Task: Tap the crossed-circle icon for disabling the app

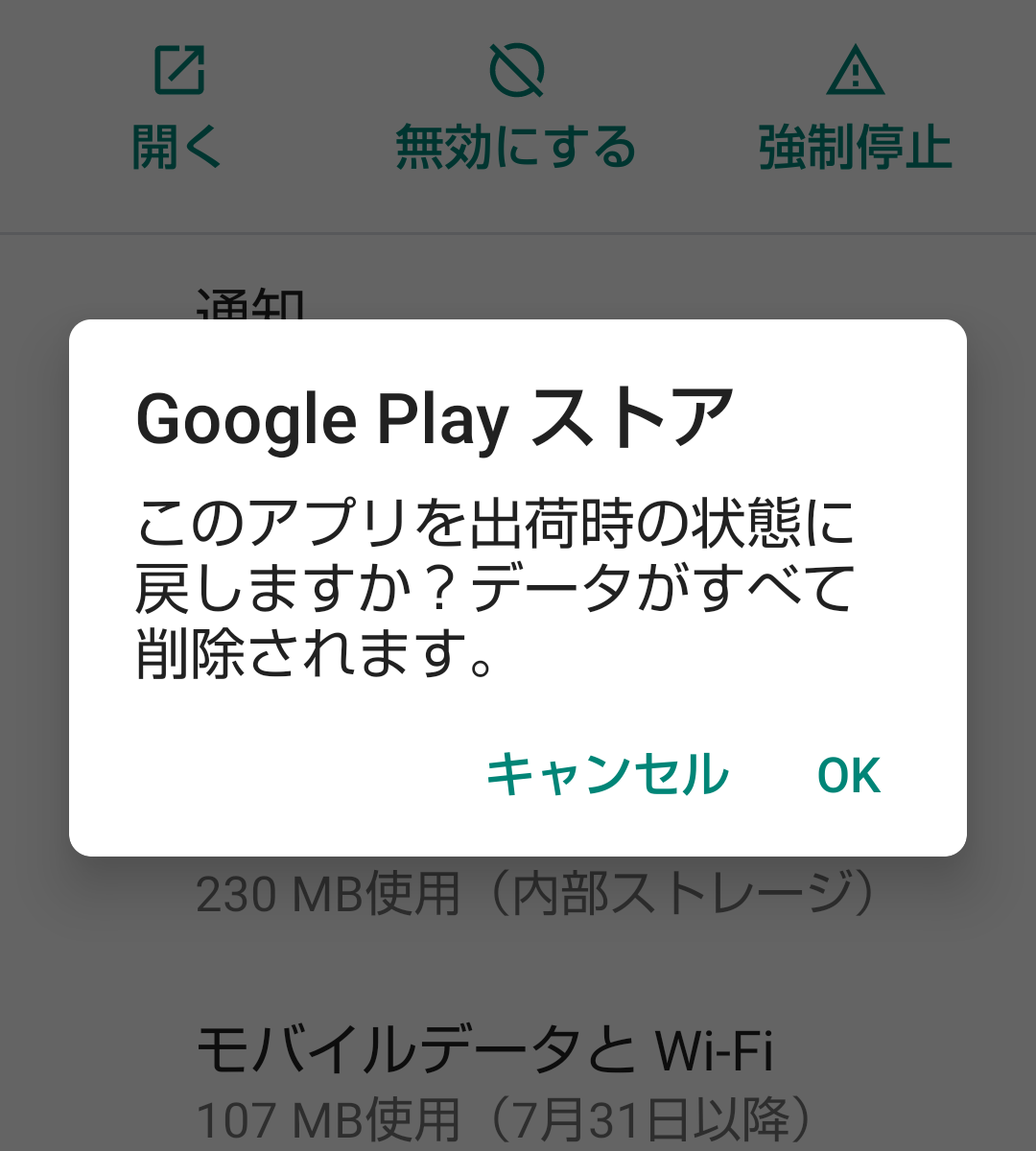Action: (x=515, y=67)
